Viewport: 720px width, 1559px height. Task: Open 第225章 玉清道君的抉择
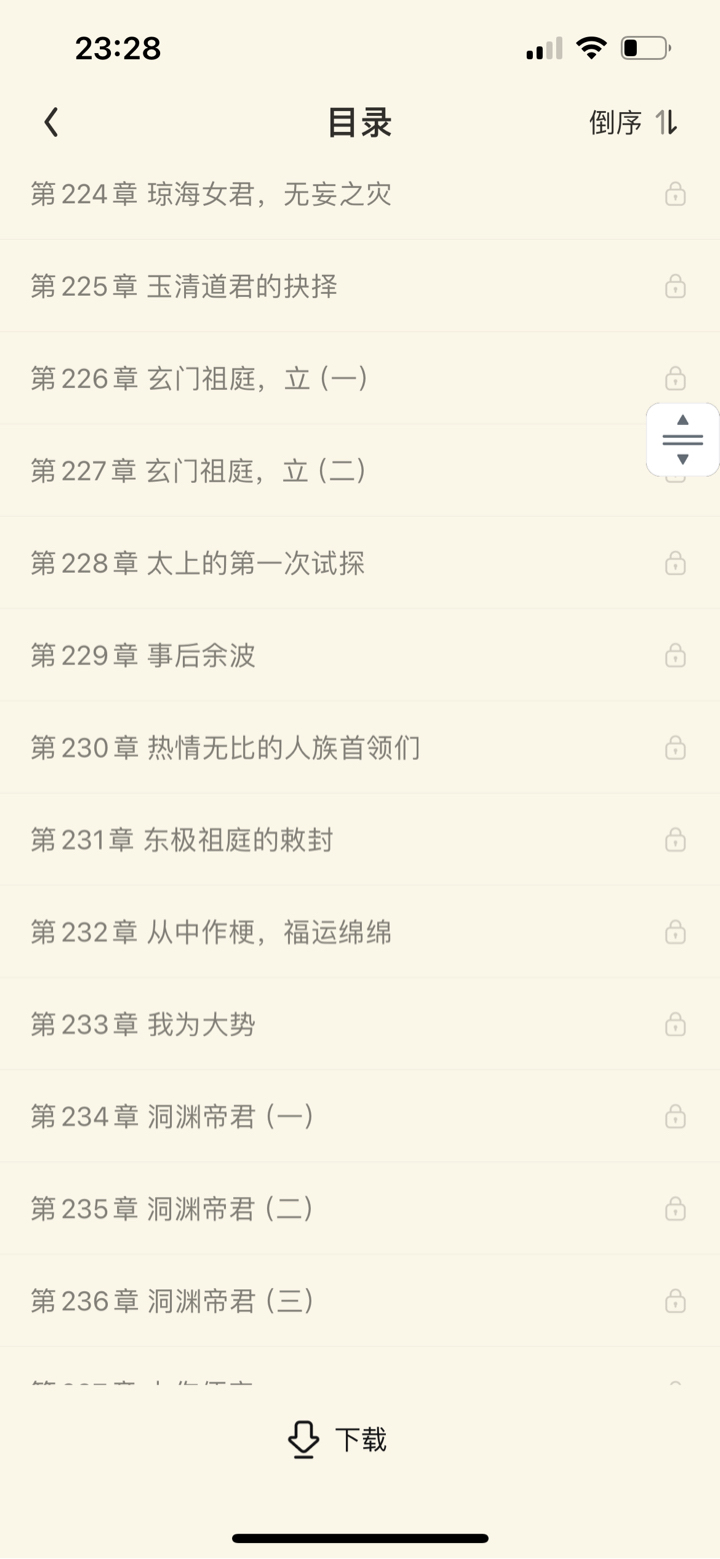[184, 287]
